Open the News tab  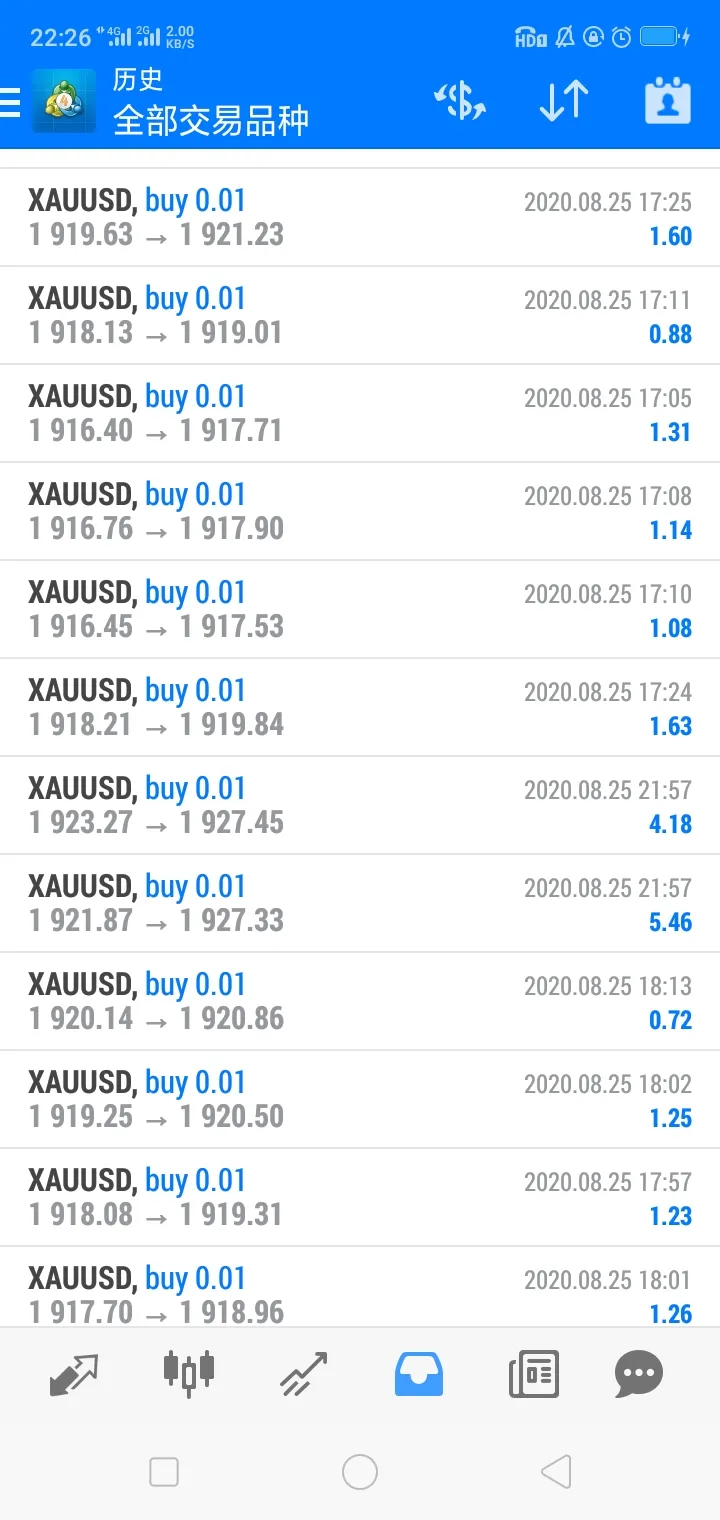point(534,1374)
